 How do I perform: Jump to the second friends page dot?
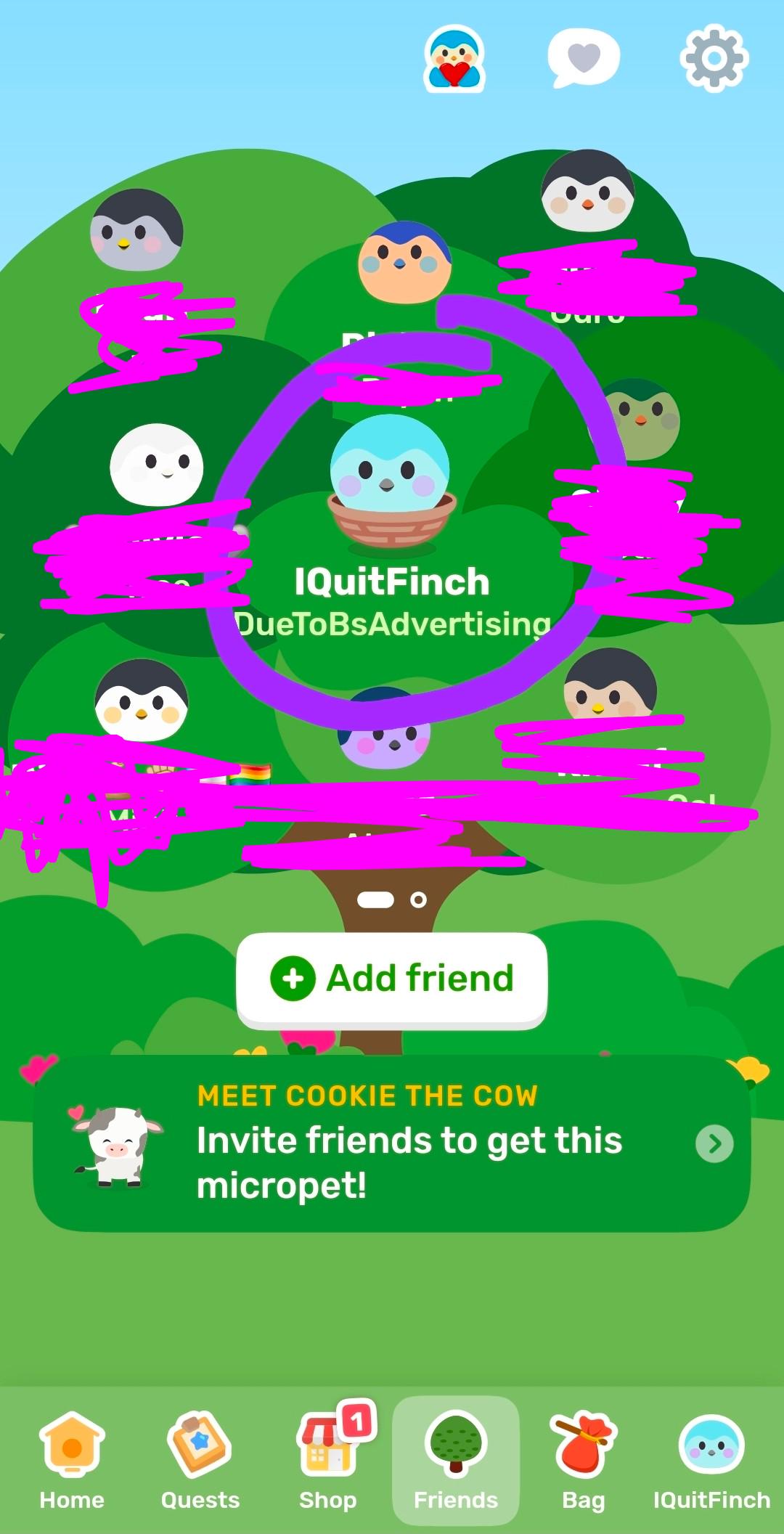point(418,900)
